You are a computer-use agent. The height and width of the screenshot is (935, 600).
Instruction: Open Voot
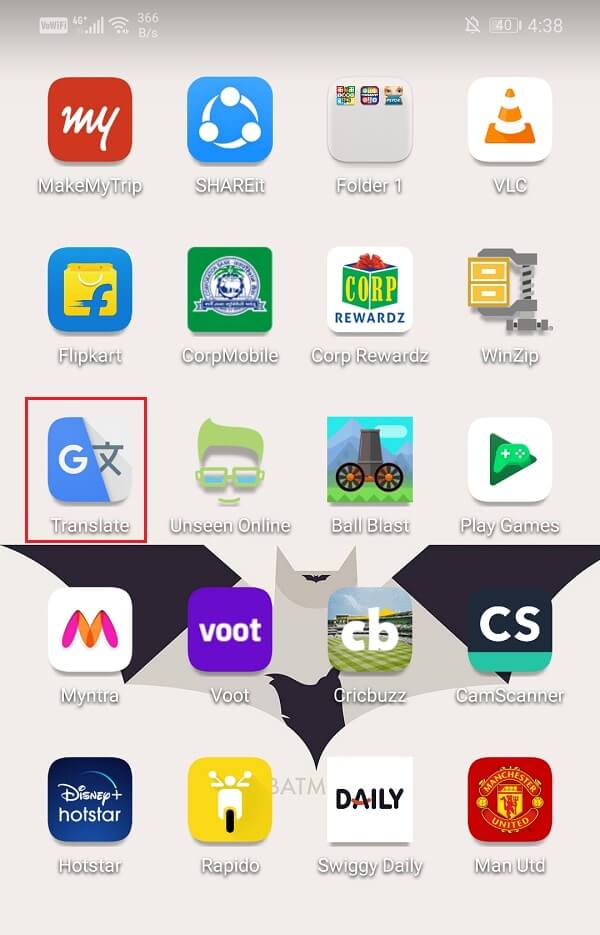tap(230, 630)
